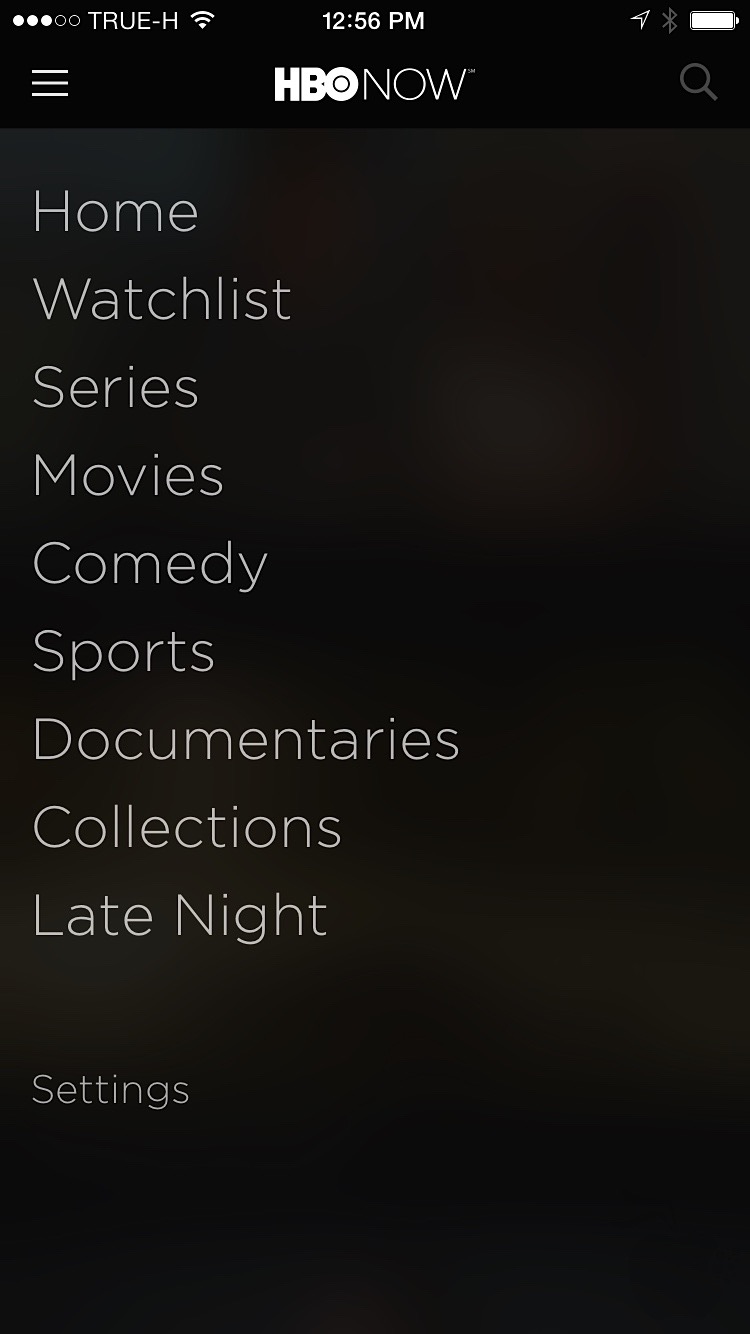Open Settings

pyautogui.click(x=110, y=1090)
